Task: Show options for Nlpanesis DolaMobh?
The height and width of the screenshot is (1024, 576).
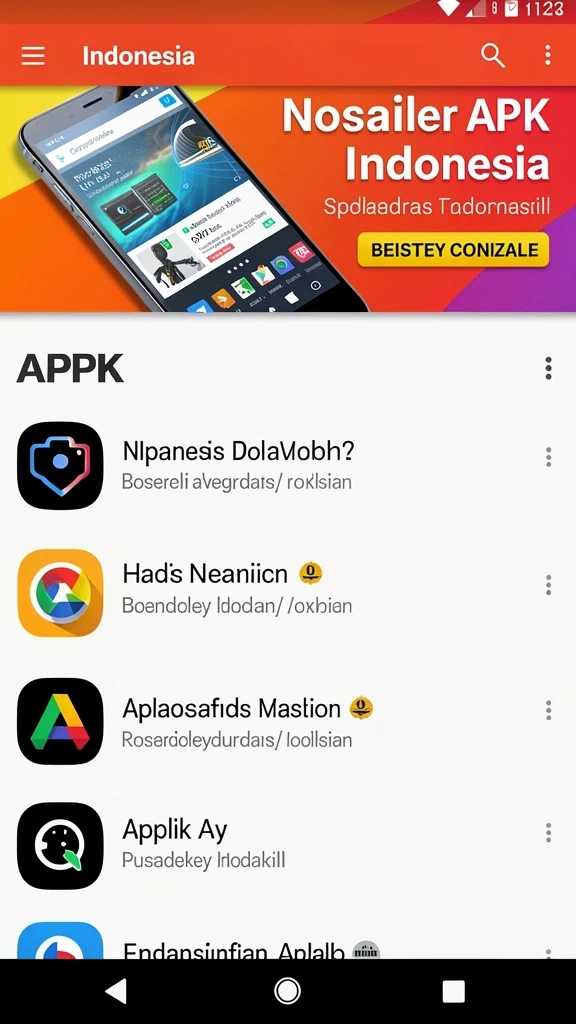Action: (549, 457)
